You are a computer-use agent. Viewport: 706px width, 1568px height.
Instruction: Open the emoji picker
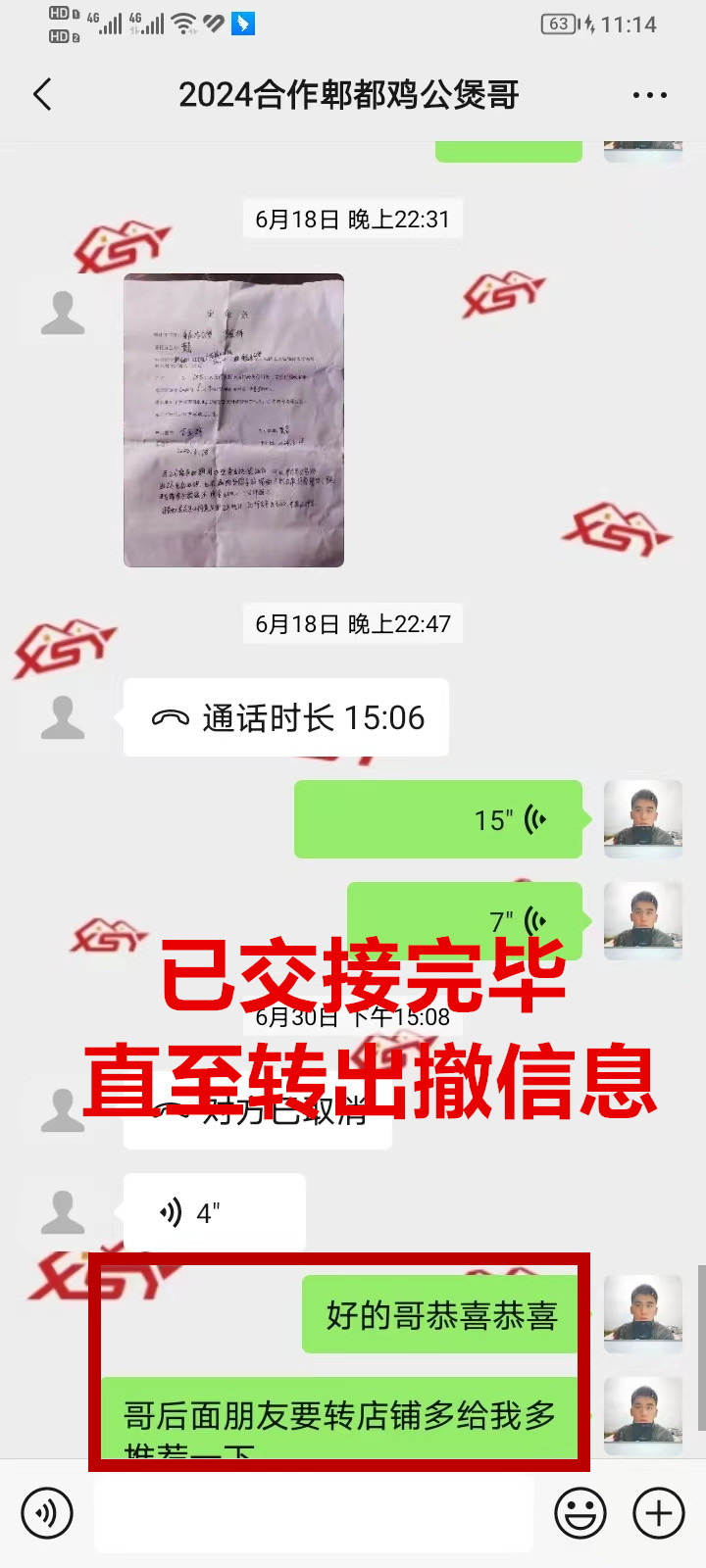(x=580, y=1513)
